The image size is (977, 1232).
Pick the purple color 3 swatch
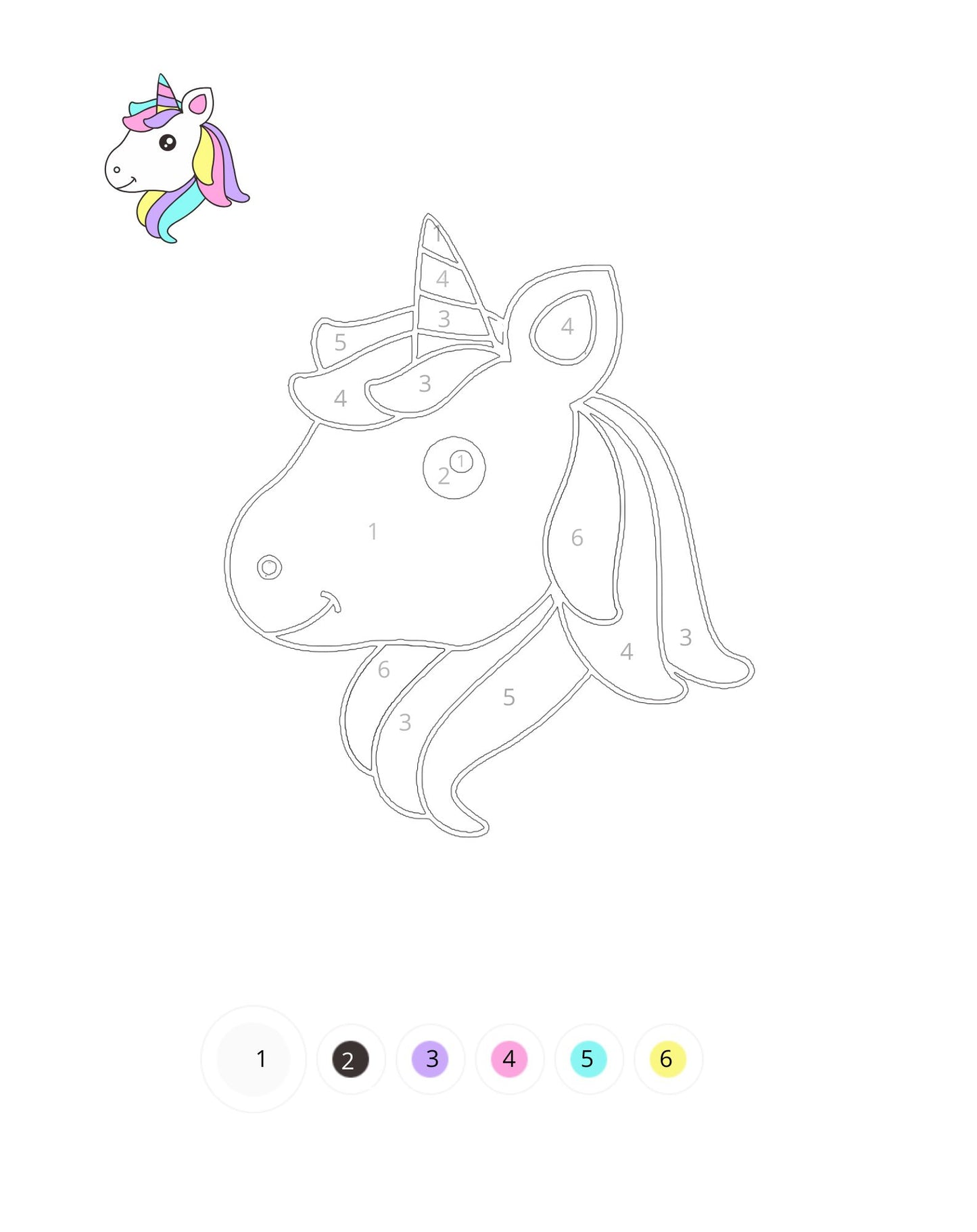pos(430,1059)
